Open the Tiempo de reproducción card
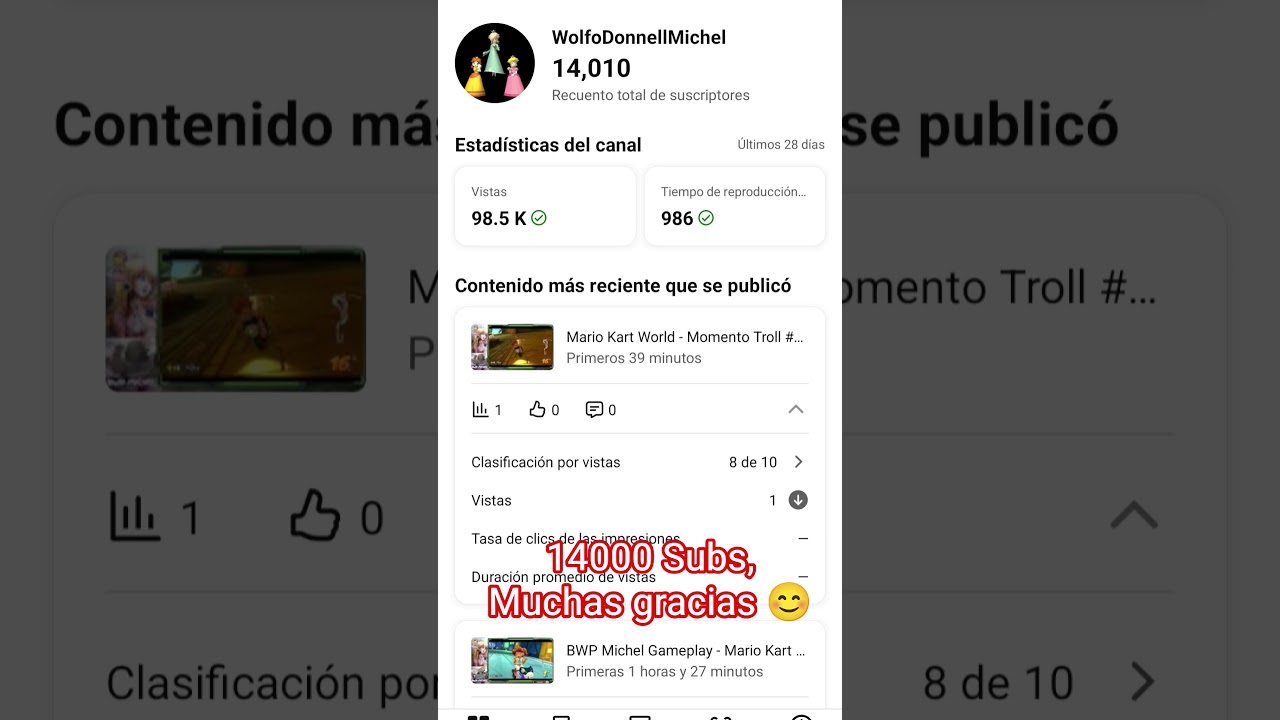The image size is (1280, 720). point(735,206)
